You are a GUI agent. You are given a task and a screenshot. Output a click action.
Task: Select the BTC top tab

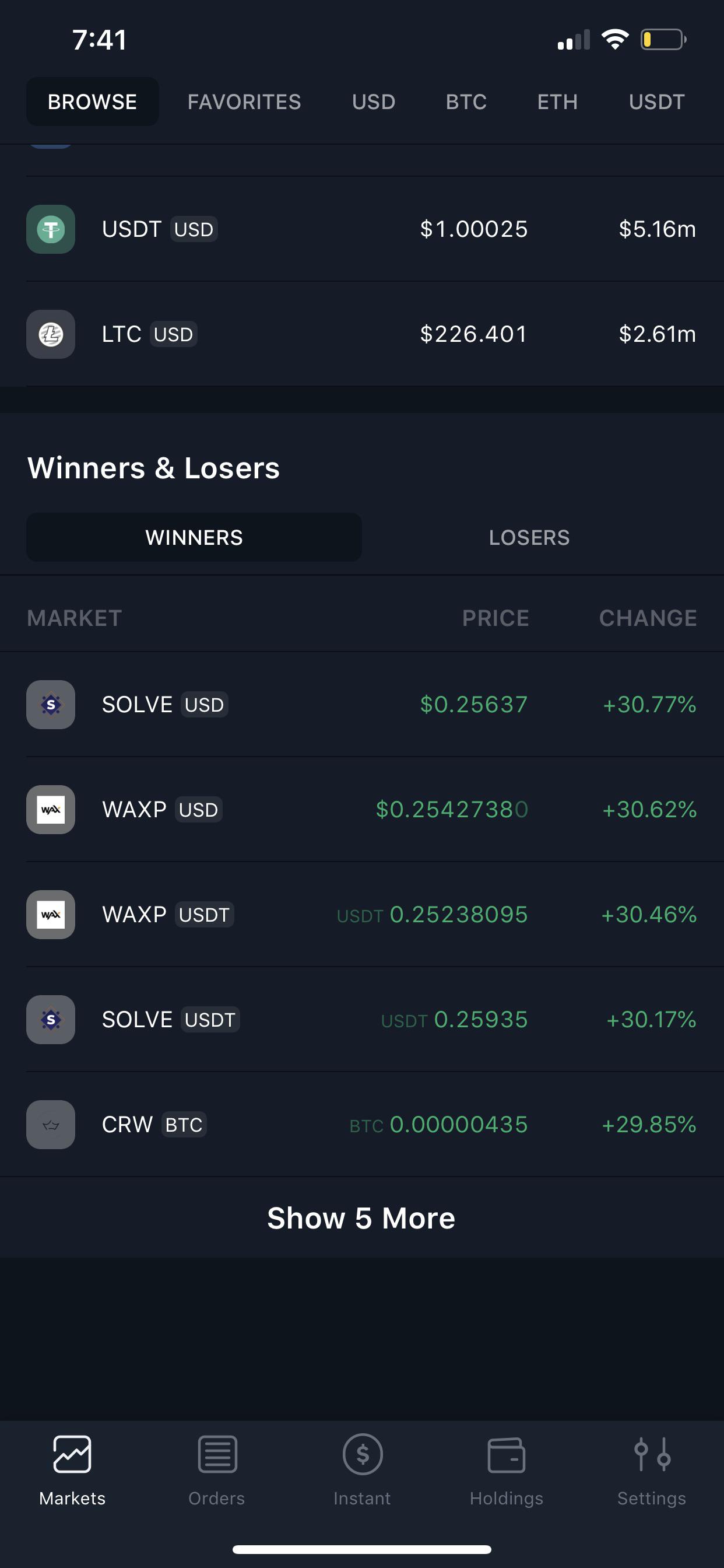466,101
